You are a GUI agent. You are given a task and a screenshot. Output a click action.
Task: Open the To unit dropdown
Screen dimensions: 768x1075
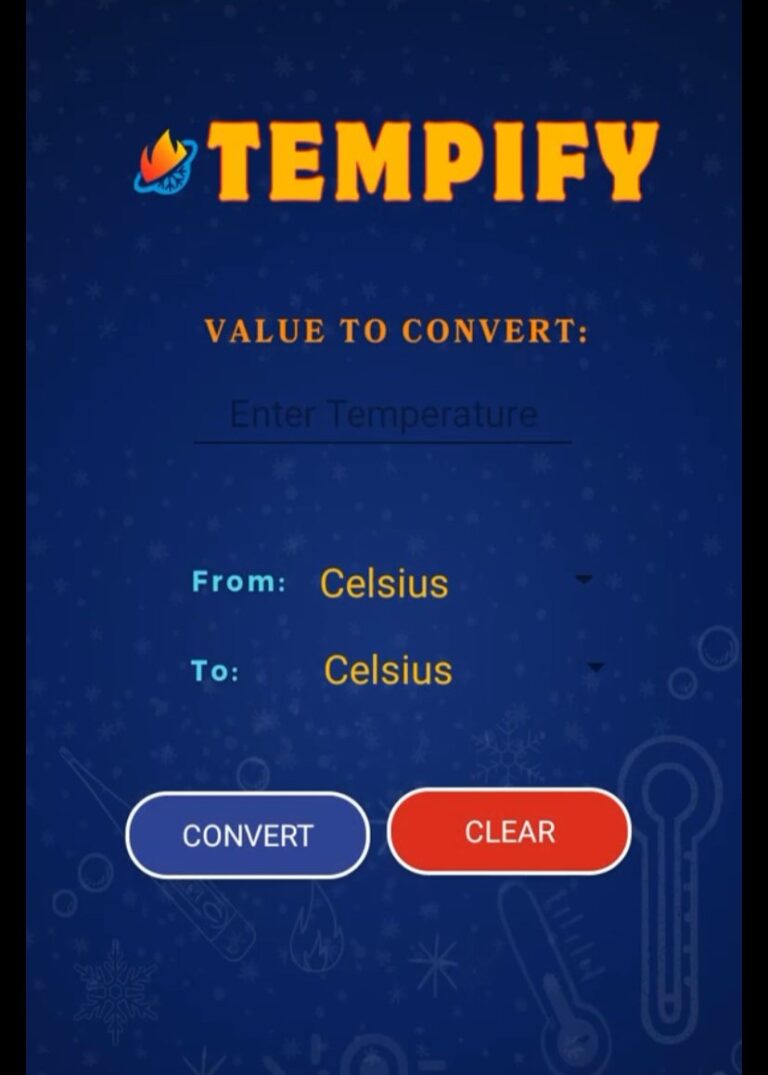pos(460,669)
